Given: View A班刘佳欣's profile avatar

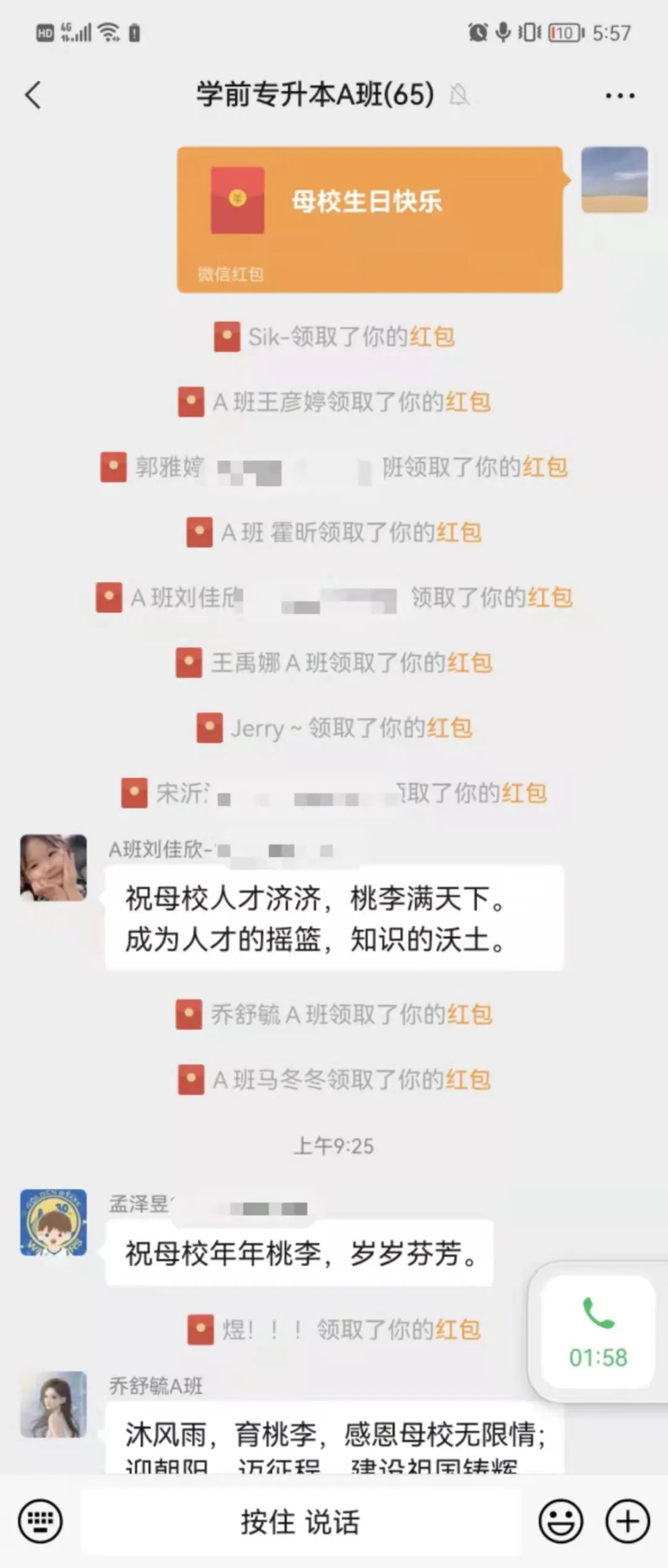Looking at the screenshot, I should (x=54, y=867).
